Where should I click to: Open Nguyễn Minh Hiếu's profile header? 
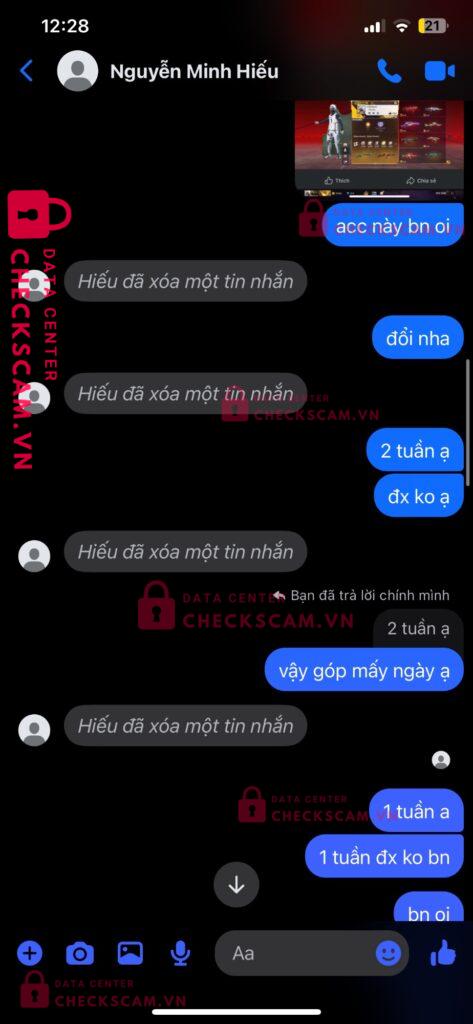pyautogui.click(x=168, y=71)
